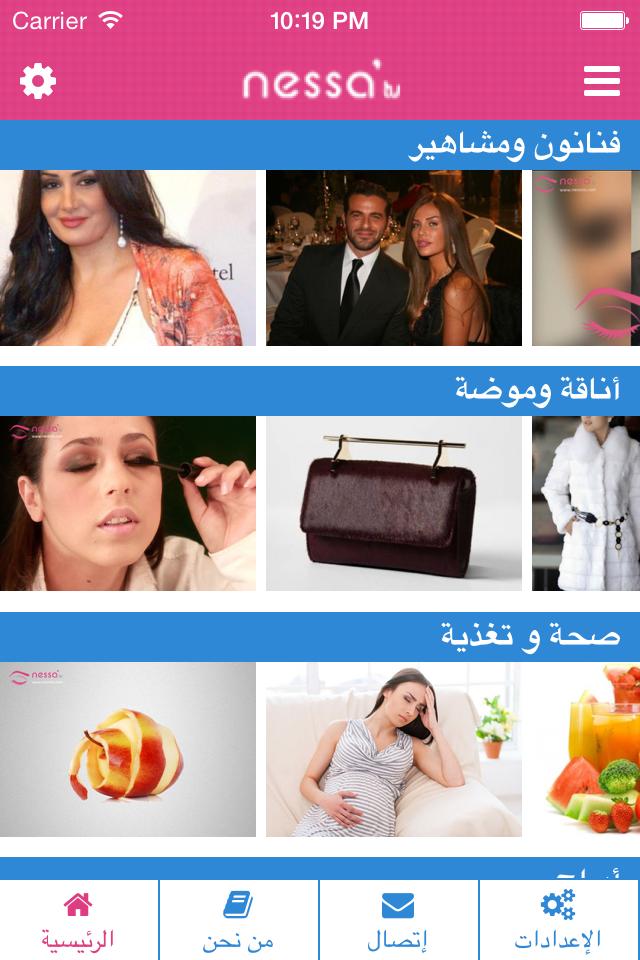Open the فنانون ومشاهير section header
The image size is (640, 960).
(320, 145)
